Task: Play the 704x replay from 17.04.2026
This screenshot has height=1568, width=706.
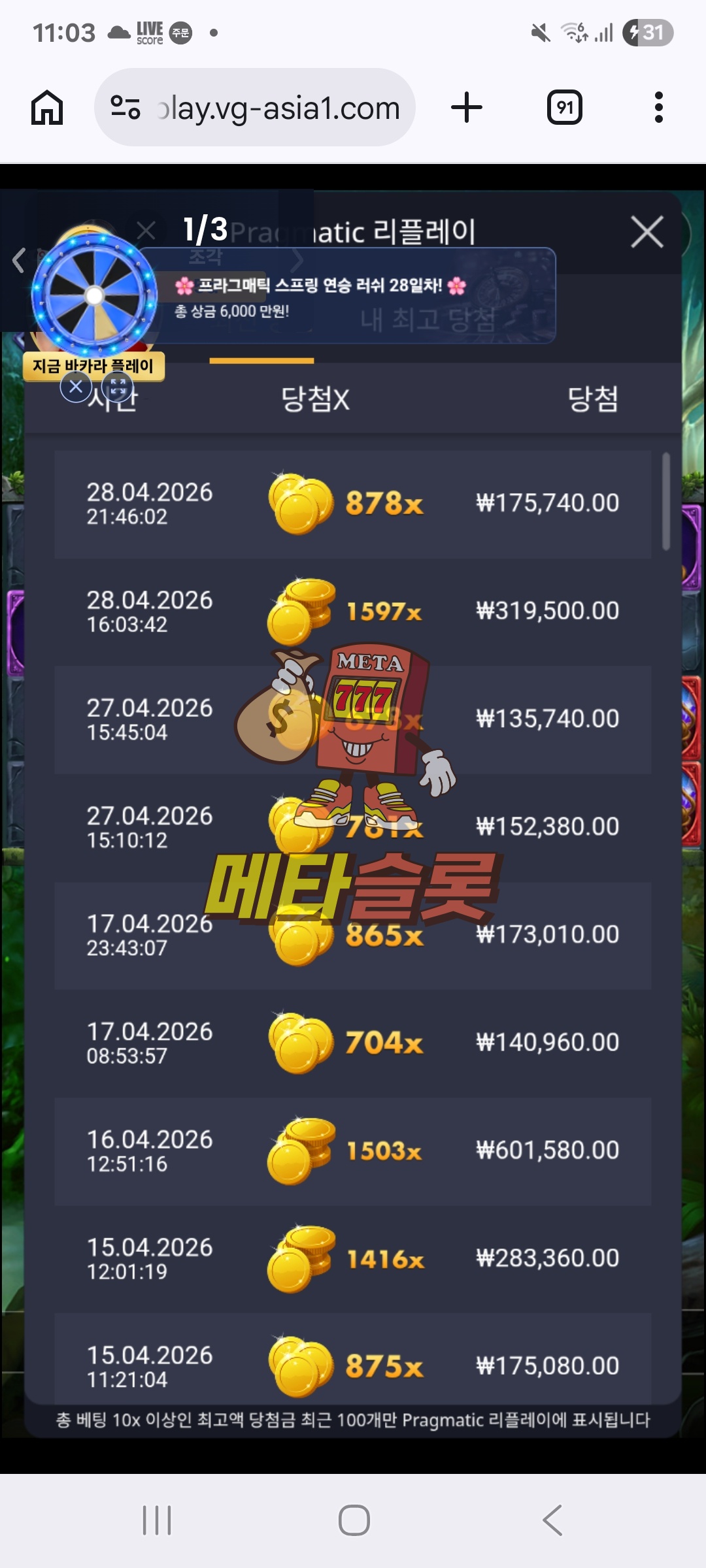Action: 353,1043
